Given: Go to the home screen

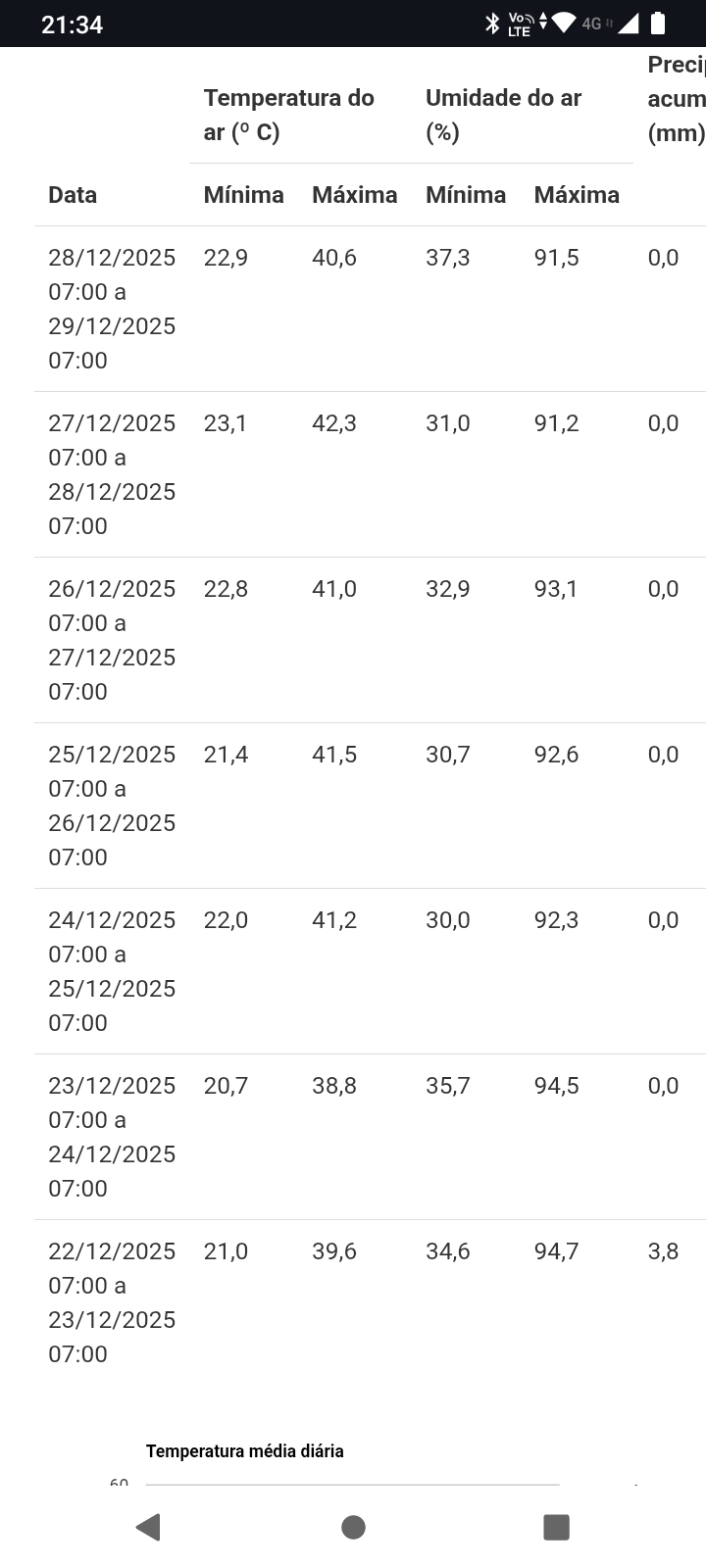Looking at the screenshot, I should 353,1527.
